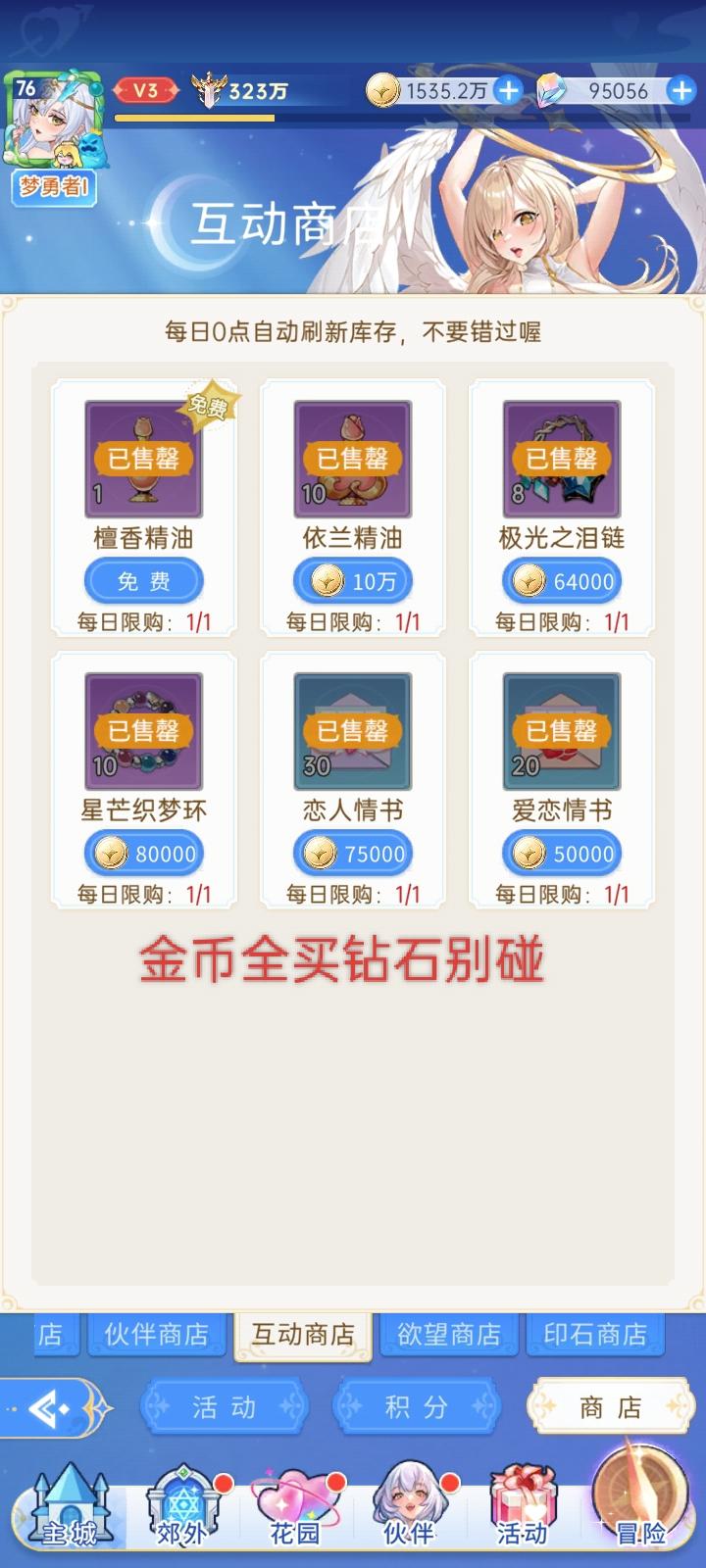Screen dimensions: 706x1568
Task: Switch to the 印石商店 tab
Action: coord(595,1335)
